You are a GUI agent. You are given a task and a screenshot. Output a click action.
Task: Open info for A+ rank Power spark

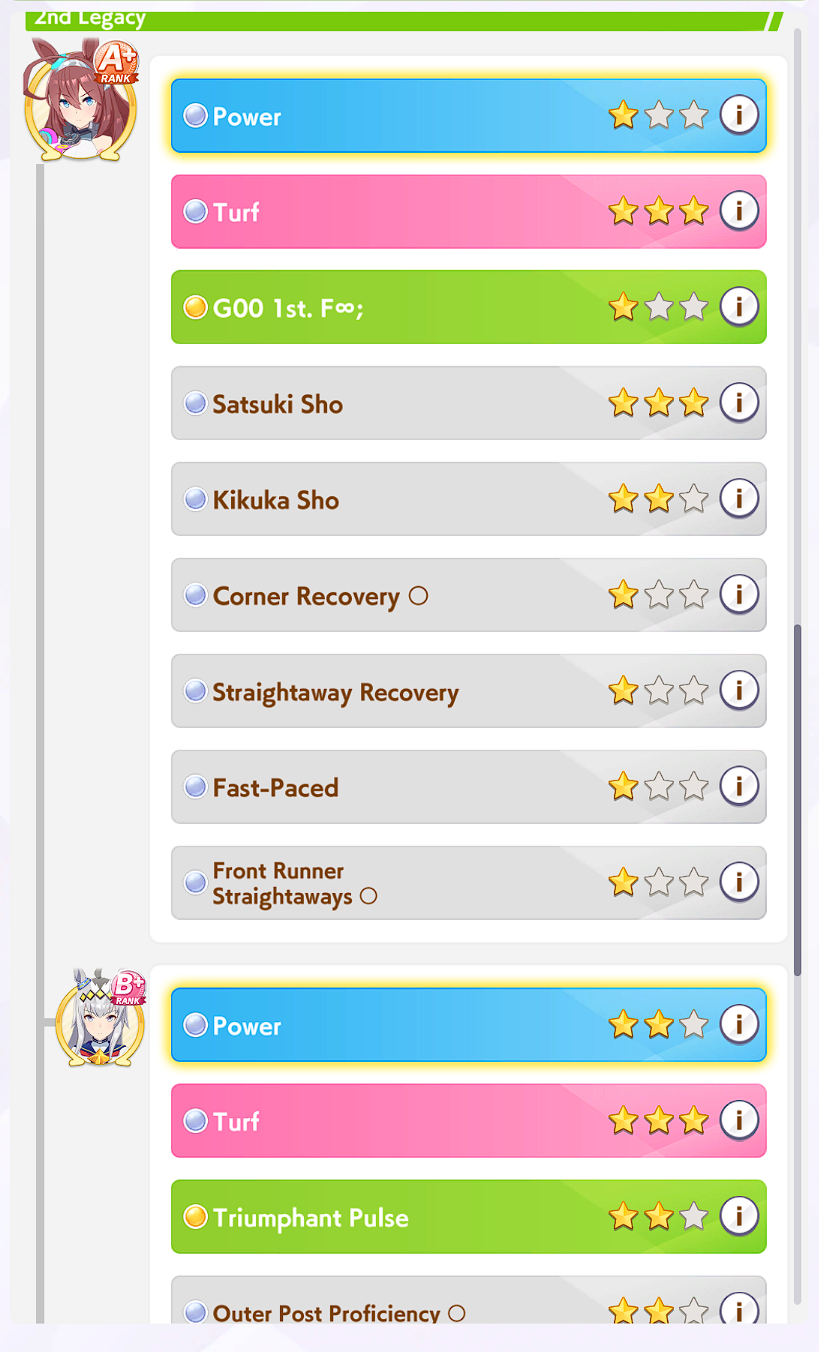pos(739,115)
